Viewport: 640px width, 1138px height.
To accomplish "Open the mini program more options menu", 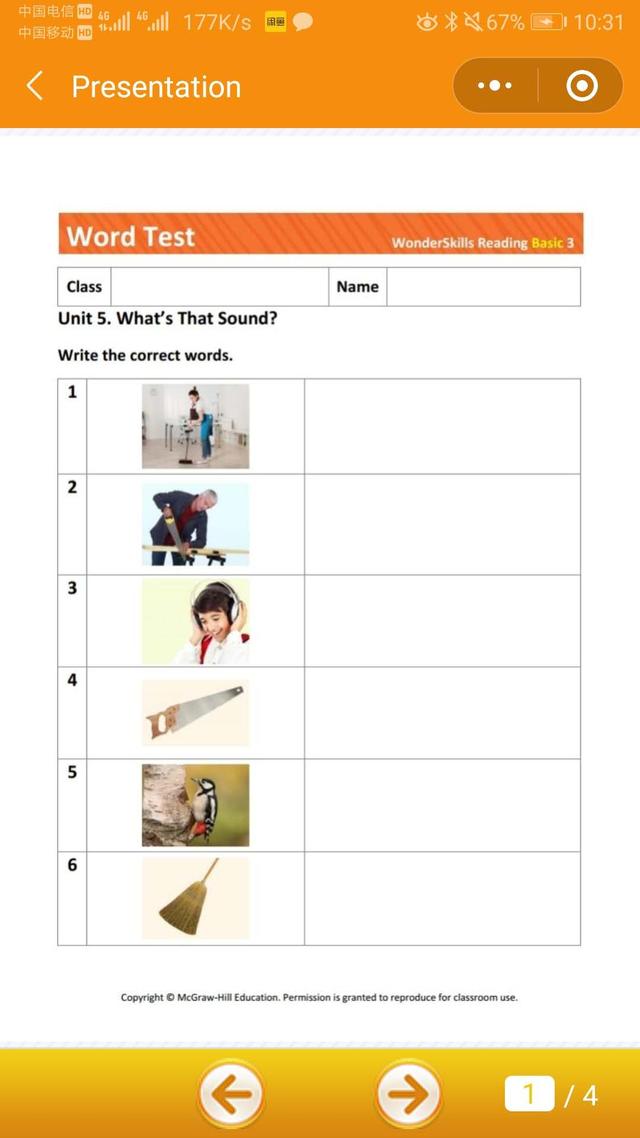I will 495,87.
